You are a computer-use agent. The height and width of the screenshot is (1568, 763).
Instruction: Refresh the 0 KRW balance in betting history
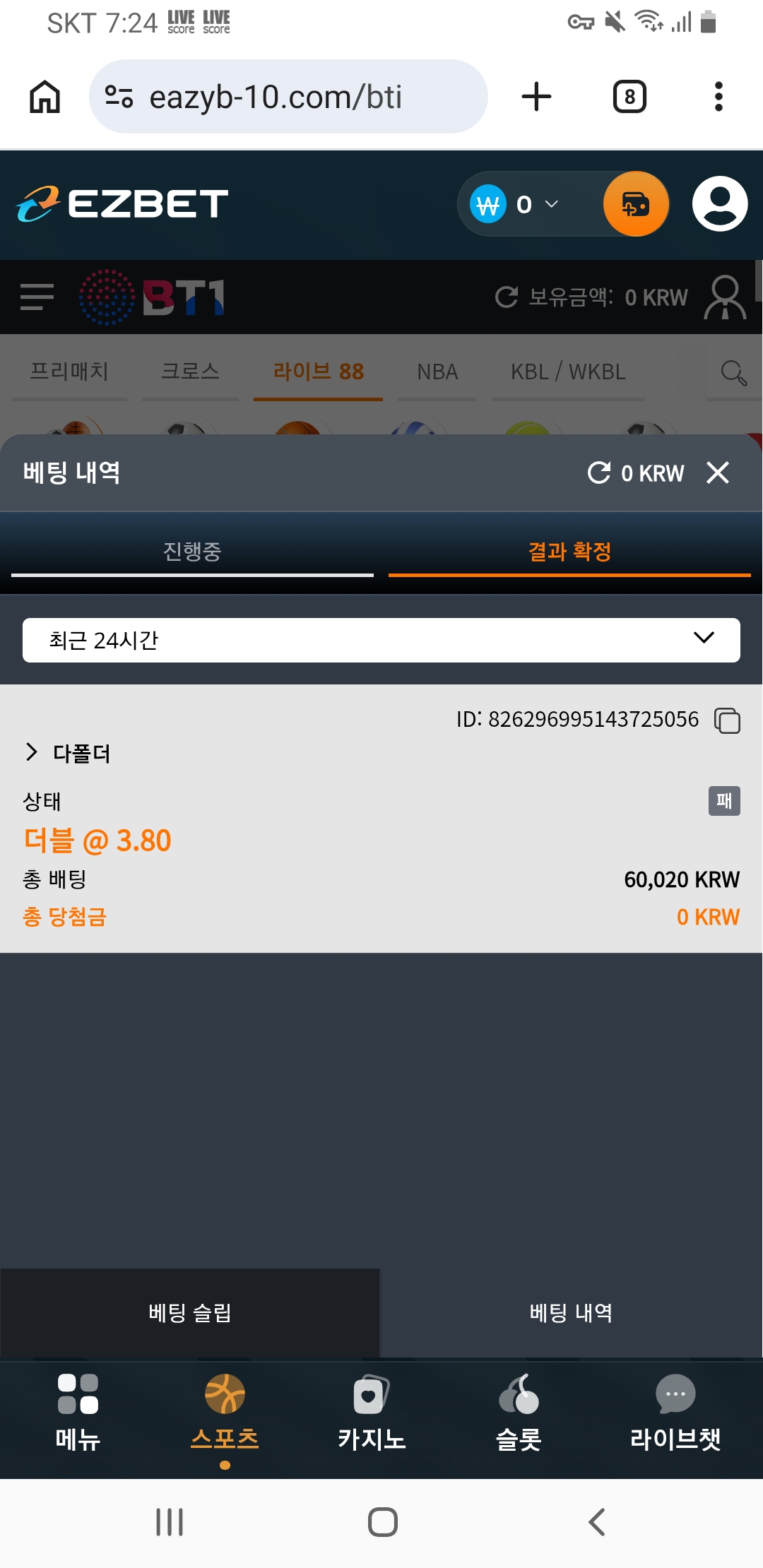pyautogui.click(x=599, y=473)
